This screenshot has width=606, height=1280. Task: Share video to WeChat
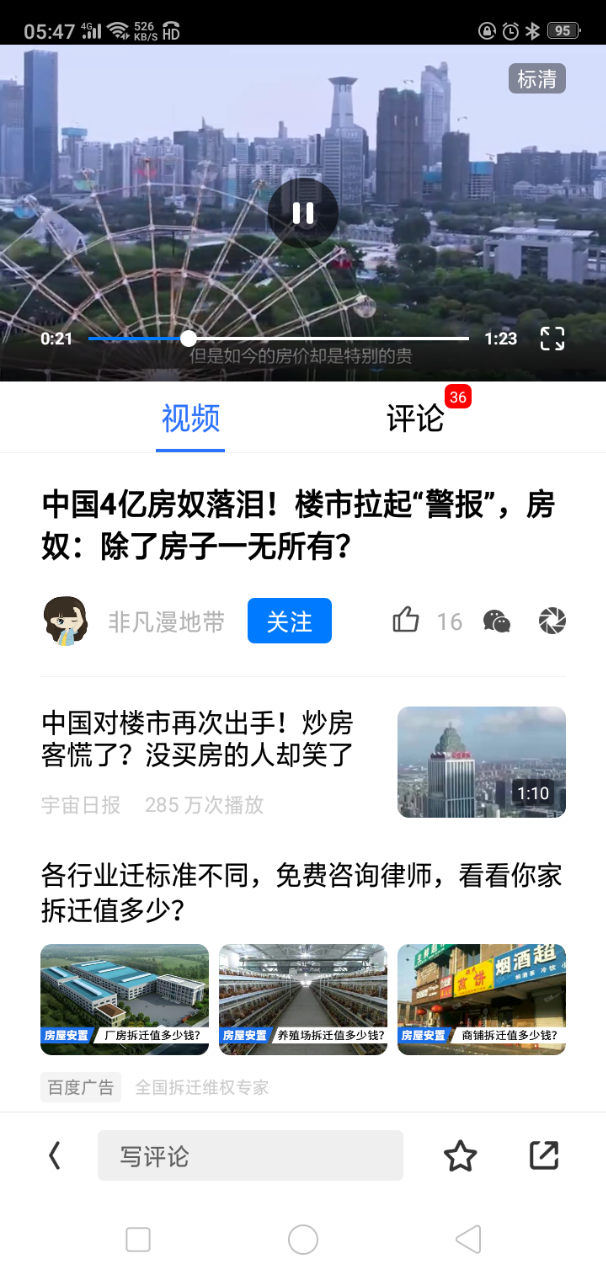(497, 621)
